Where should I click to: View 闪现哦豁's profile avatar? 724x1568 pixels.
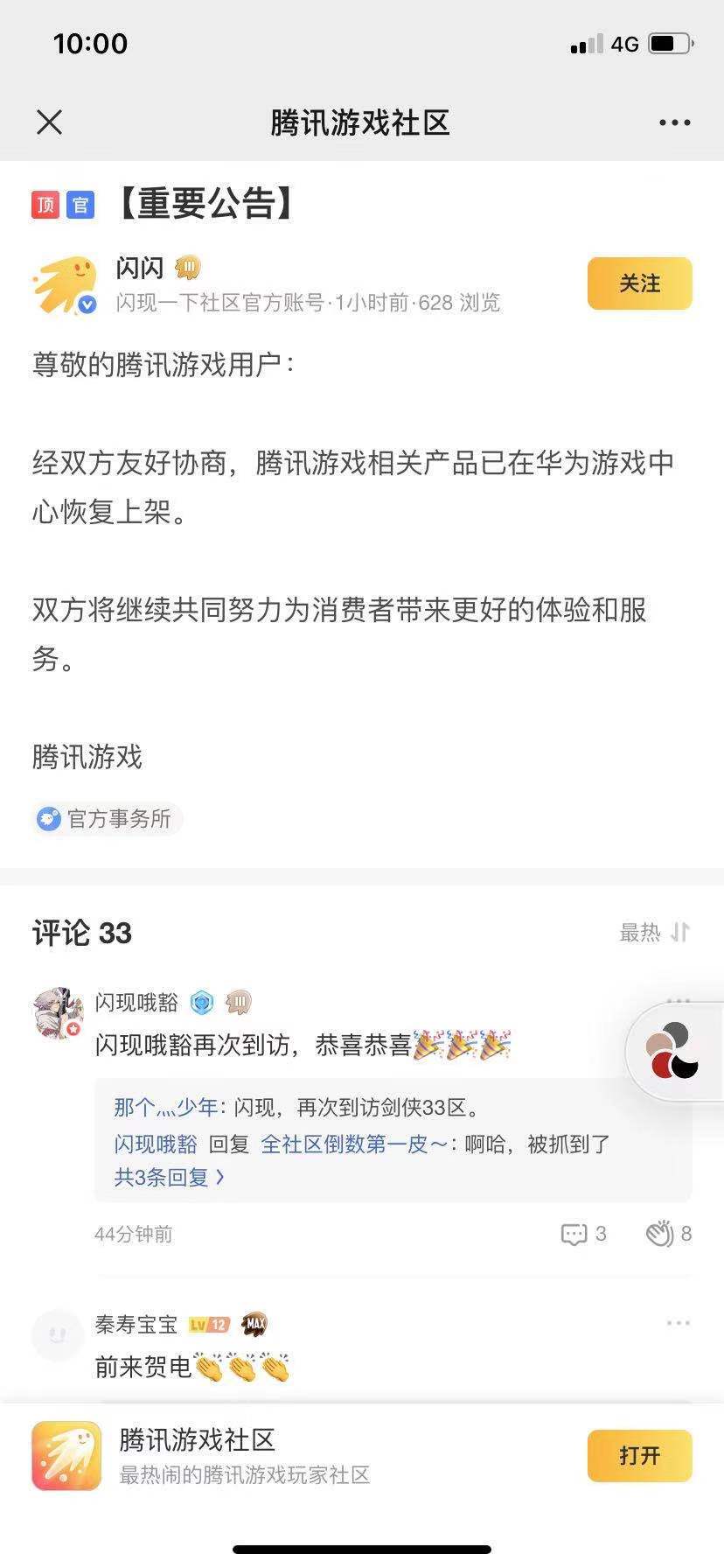click(58, 1013)
